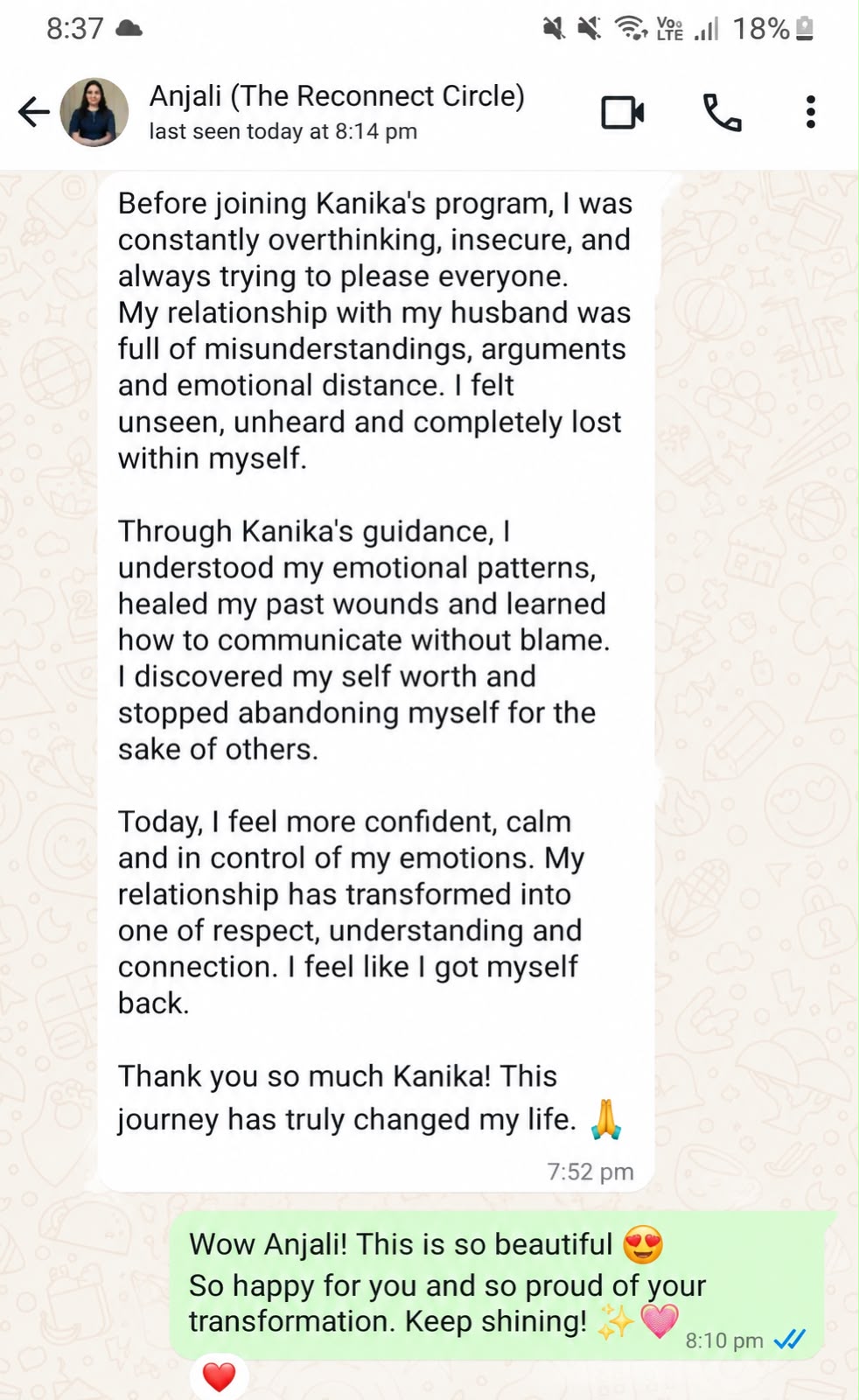The image size is (859, 1400).
Task: Open the three-dot overflow menu
Action: 811,112
